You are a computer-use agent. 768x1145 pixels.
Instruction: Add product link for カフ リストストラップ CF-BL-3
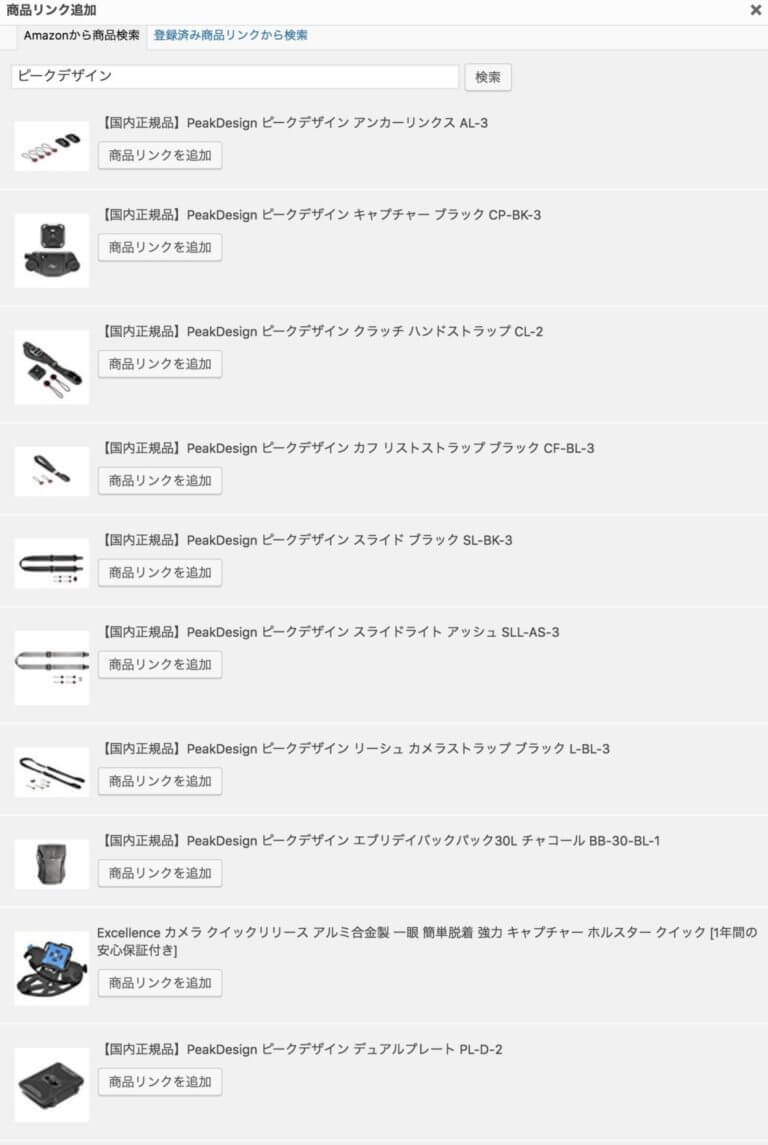tap(160, 480)
